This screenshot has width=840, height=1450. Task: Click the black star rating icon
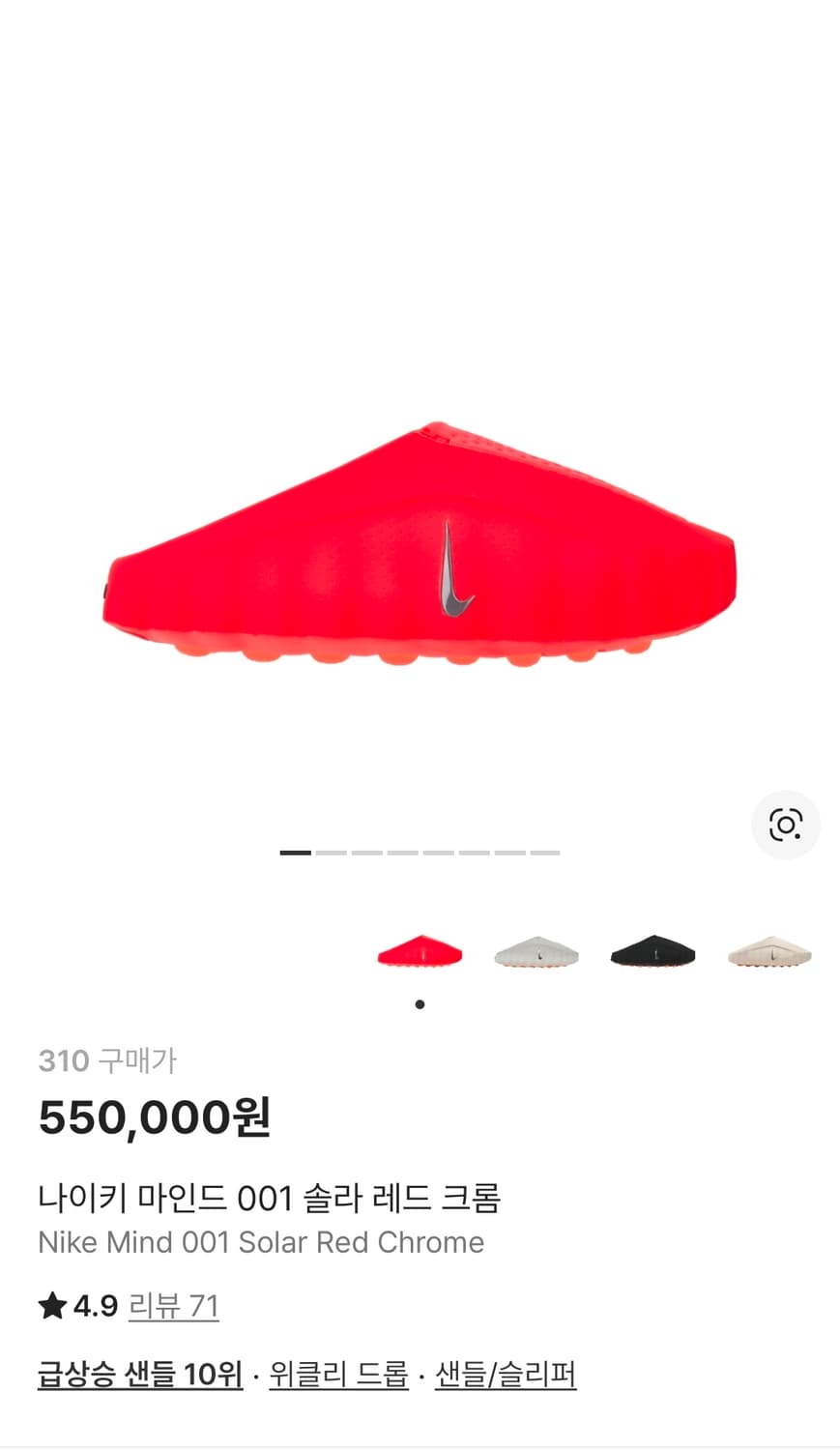coord(51,1305)
